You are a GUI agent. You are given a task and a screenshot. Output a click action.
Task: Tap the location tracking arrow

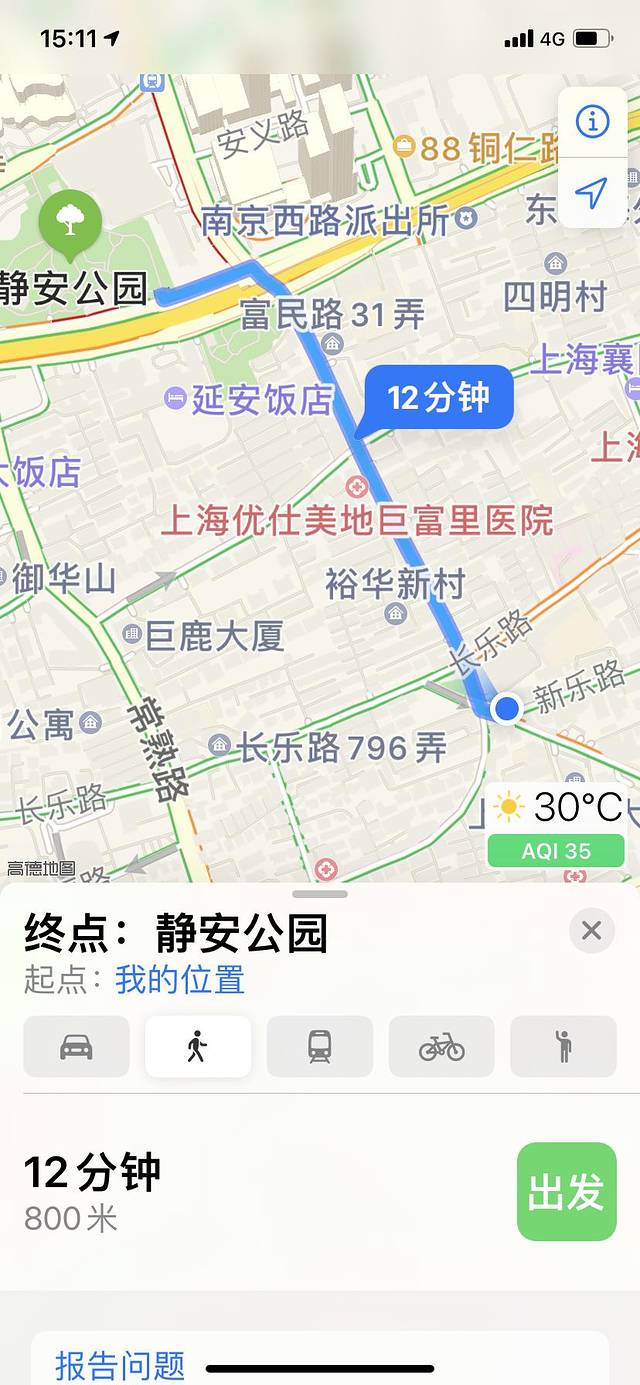click(x=592, y=193)
